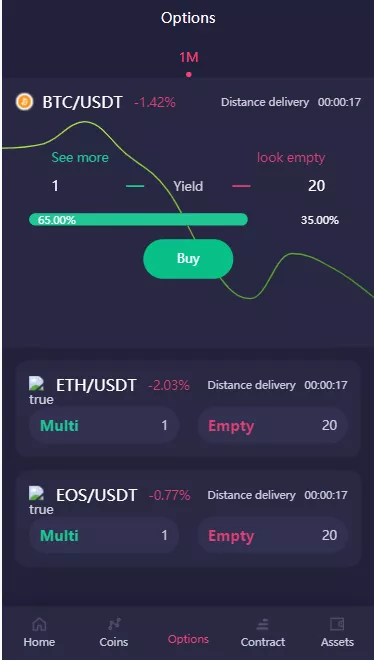Tap the green Buy button
This screenshot has height=661, width=374.
188,258
